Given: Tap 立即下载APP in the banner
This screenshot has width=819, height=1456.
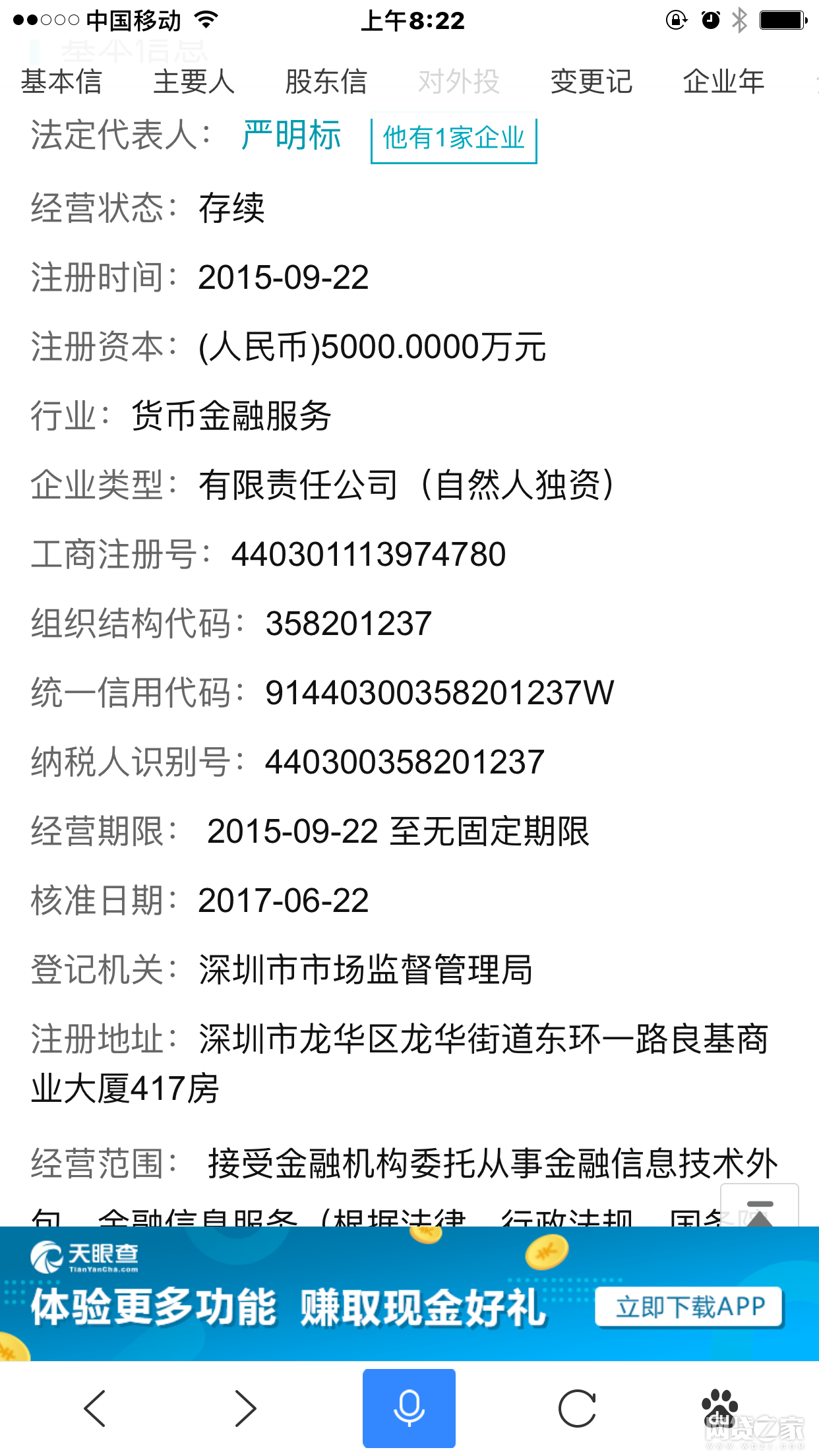Looking at the screenshot, I should [689, 1306].
